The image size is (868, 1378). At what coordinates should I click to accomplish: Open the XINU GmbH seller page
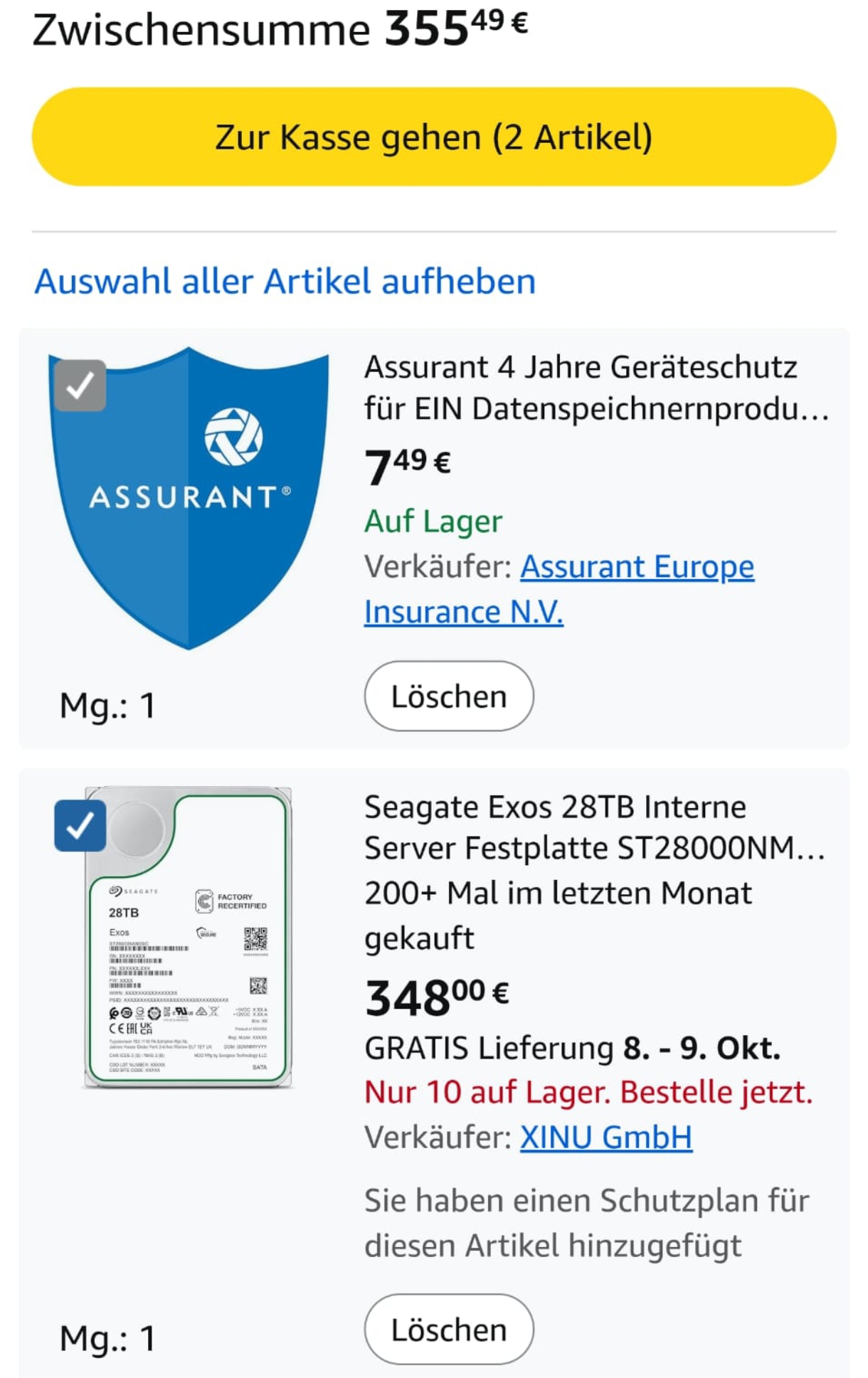coord(605,1137)
